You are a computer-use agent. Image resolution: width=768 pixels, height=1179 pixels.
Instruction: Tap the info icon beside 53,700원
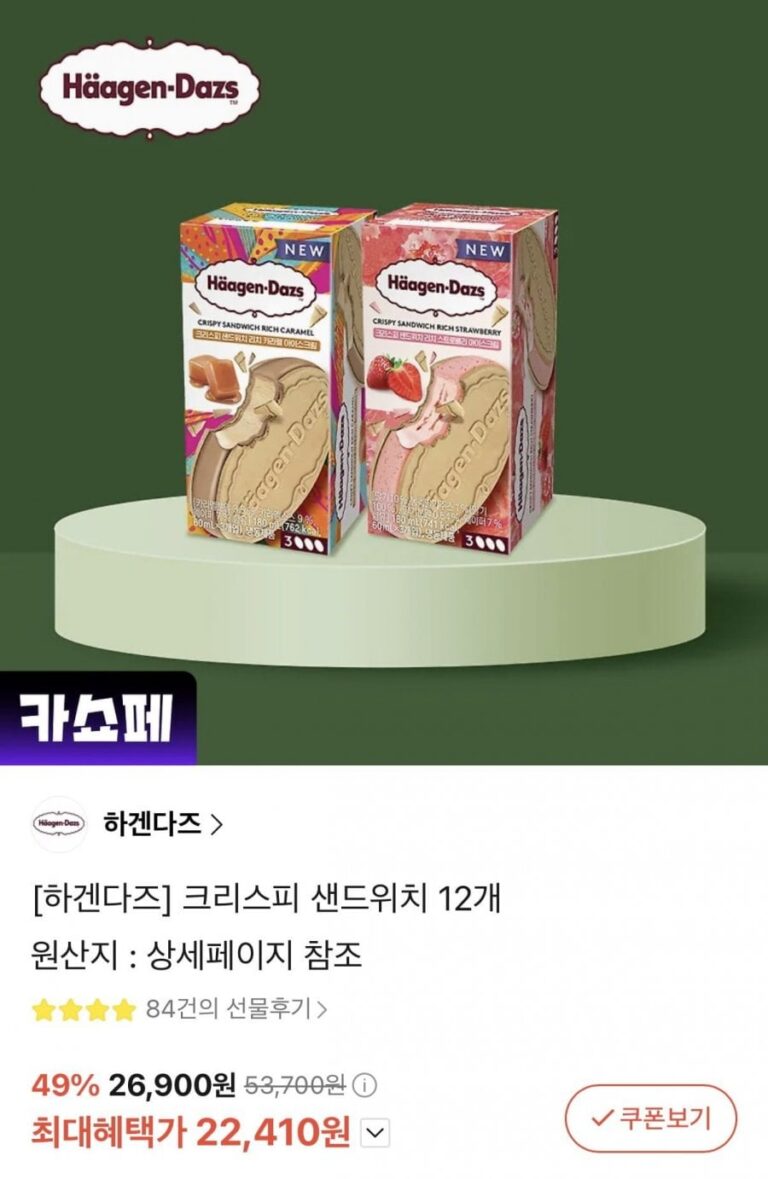(x=367, y=1084)
